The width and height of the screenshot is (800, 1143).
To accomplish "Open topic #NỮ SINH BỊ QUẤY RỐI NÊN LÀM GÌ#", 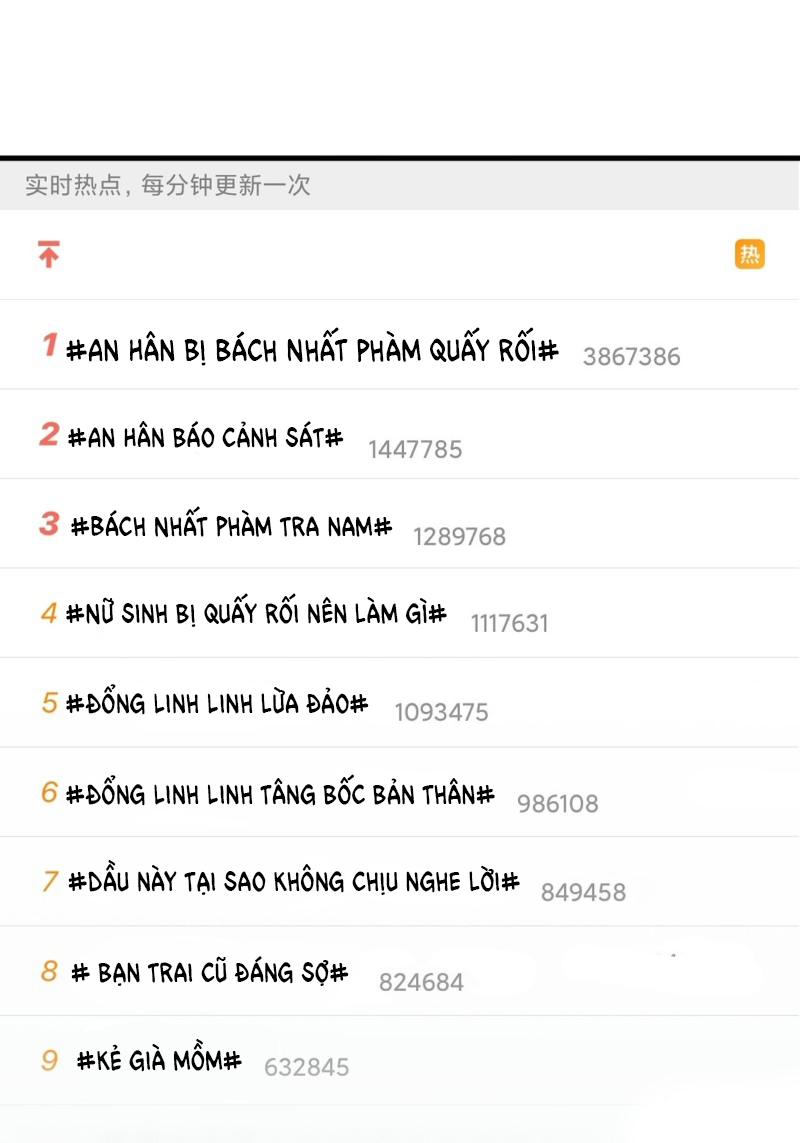I will point(256,612).
